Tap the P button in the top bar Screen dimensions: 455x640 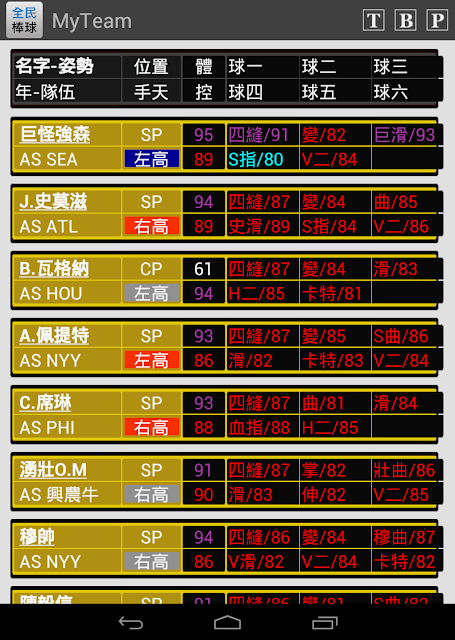pos(437,20)
